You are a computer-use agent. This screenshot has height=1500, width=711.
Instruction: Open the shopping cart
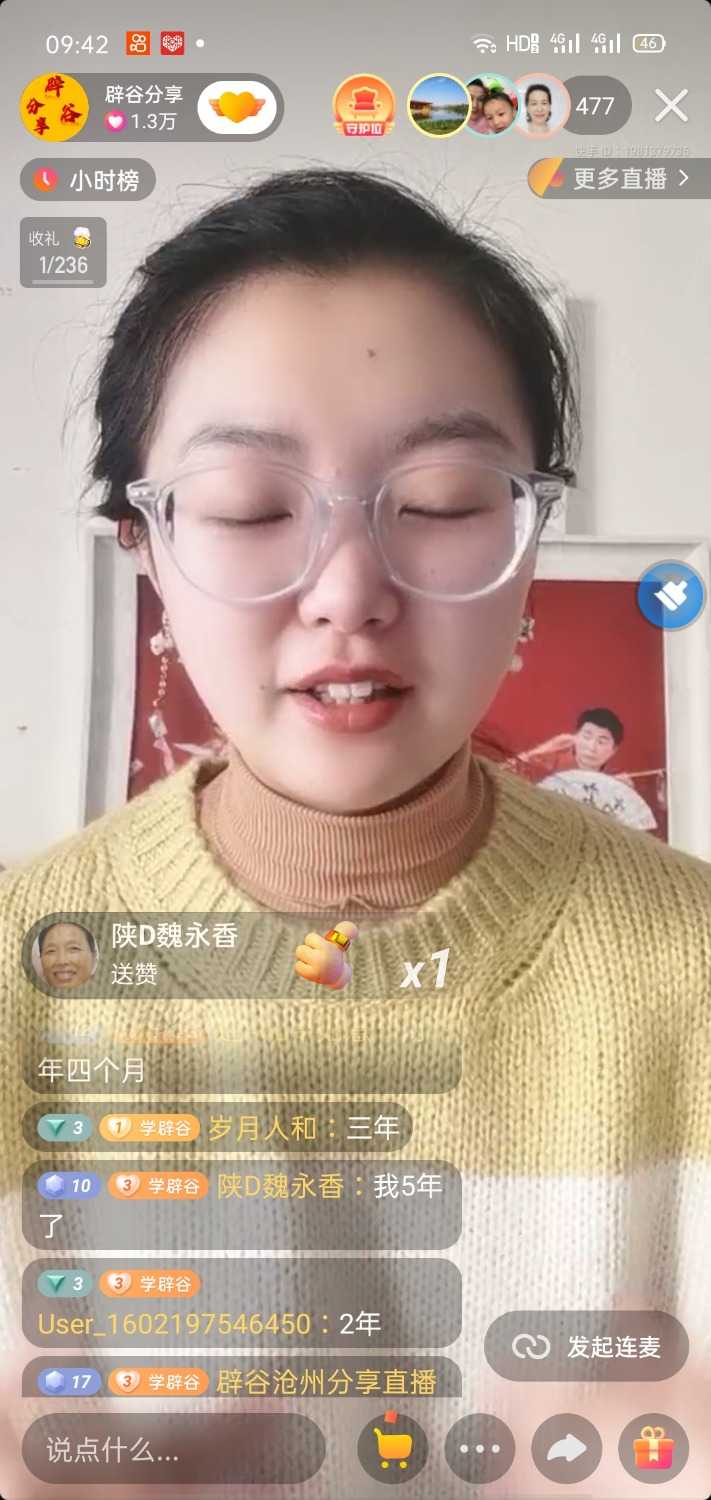(392, 1447)
